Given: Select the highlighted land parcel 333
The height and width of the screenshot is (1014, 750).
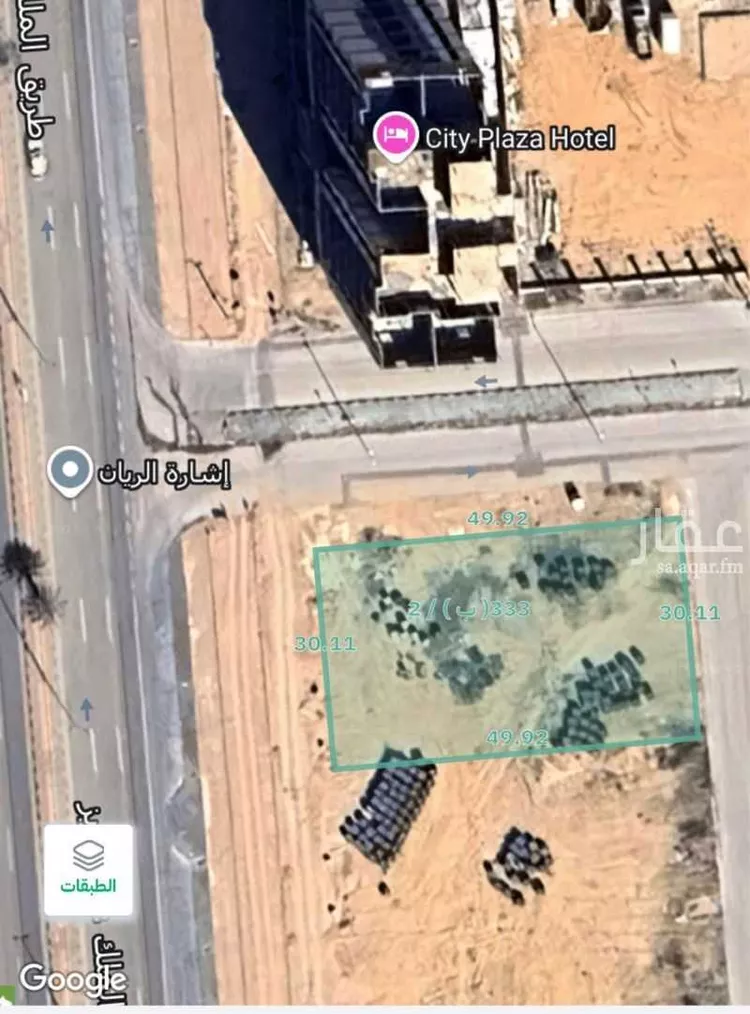Looking at the screenshot, I should pos(507,643).
